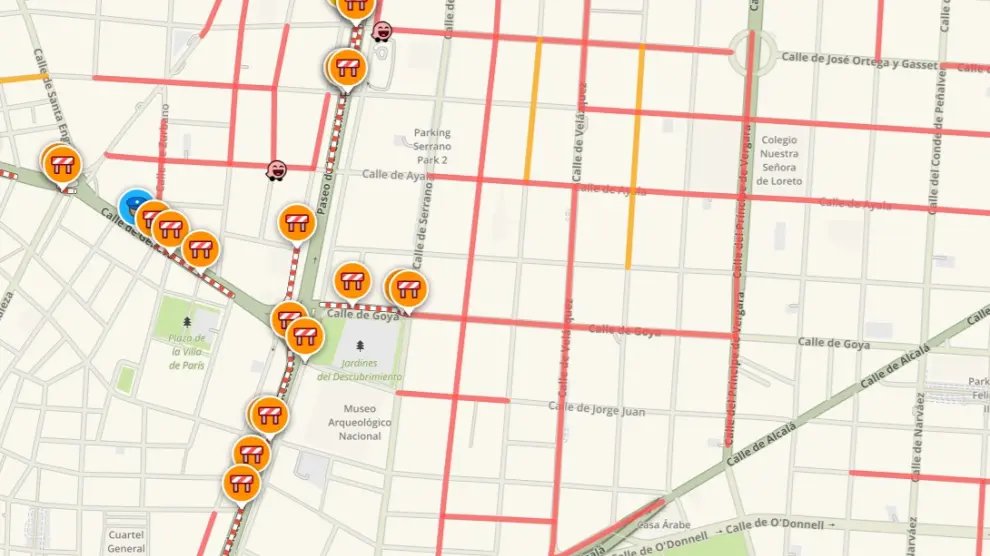View the closure pin at Goya and Serrano
This screenshot has width=990, height=556.
[408, 289]
